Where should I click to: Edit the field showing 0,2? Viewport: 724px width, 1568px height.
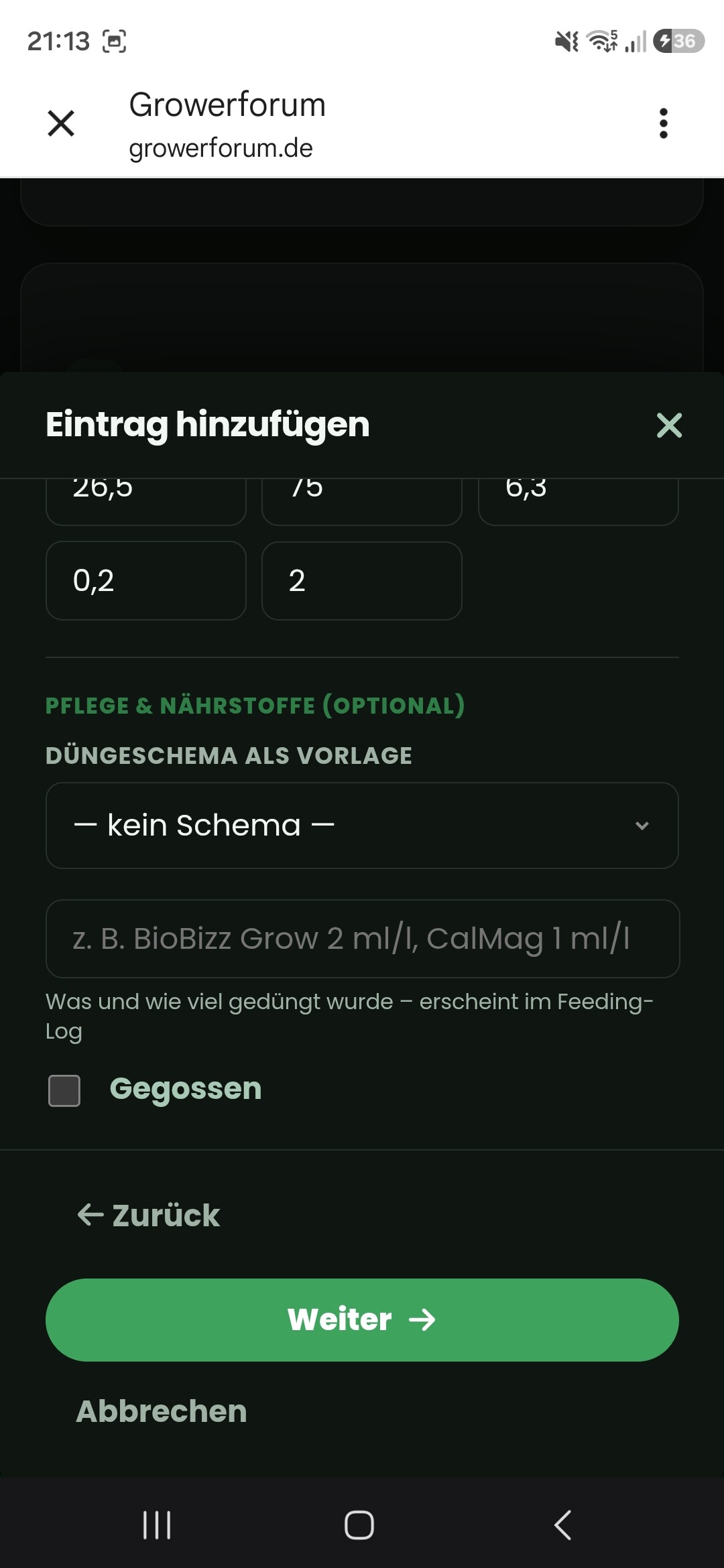pos(146,580)
